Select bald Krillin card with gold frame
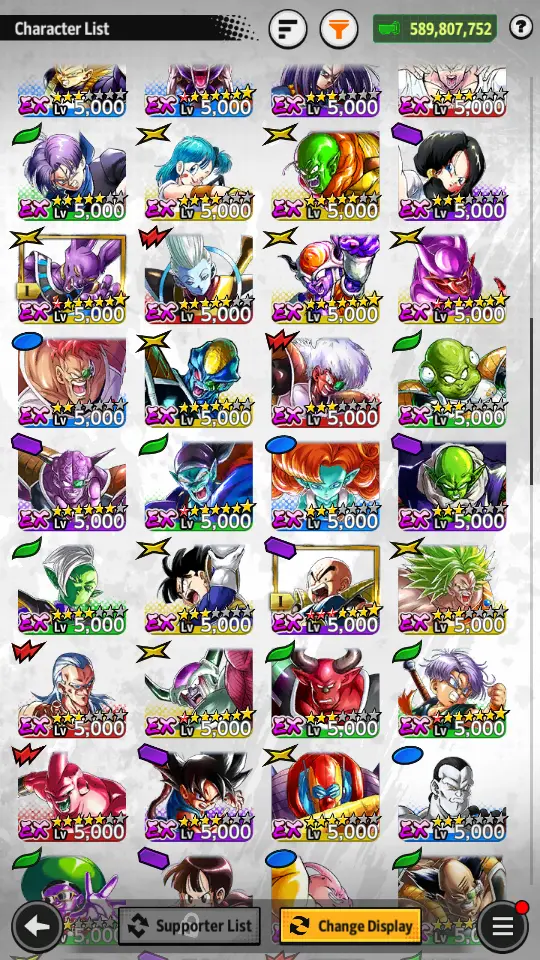This screenshot has width=540, height=960. pyautogui.click(x=325, y=589)
